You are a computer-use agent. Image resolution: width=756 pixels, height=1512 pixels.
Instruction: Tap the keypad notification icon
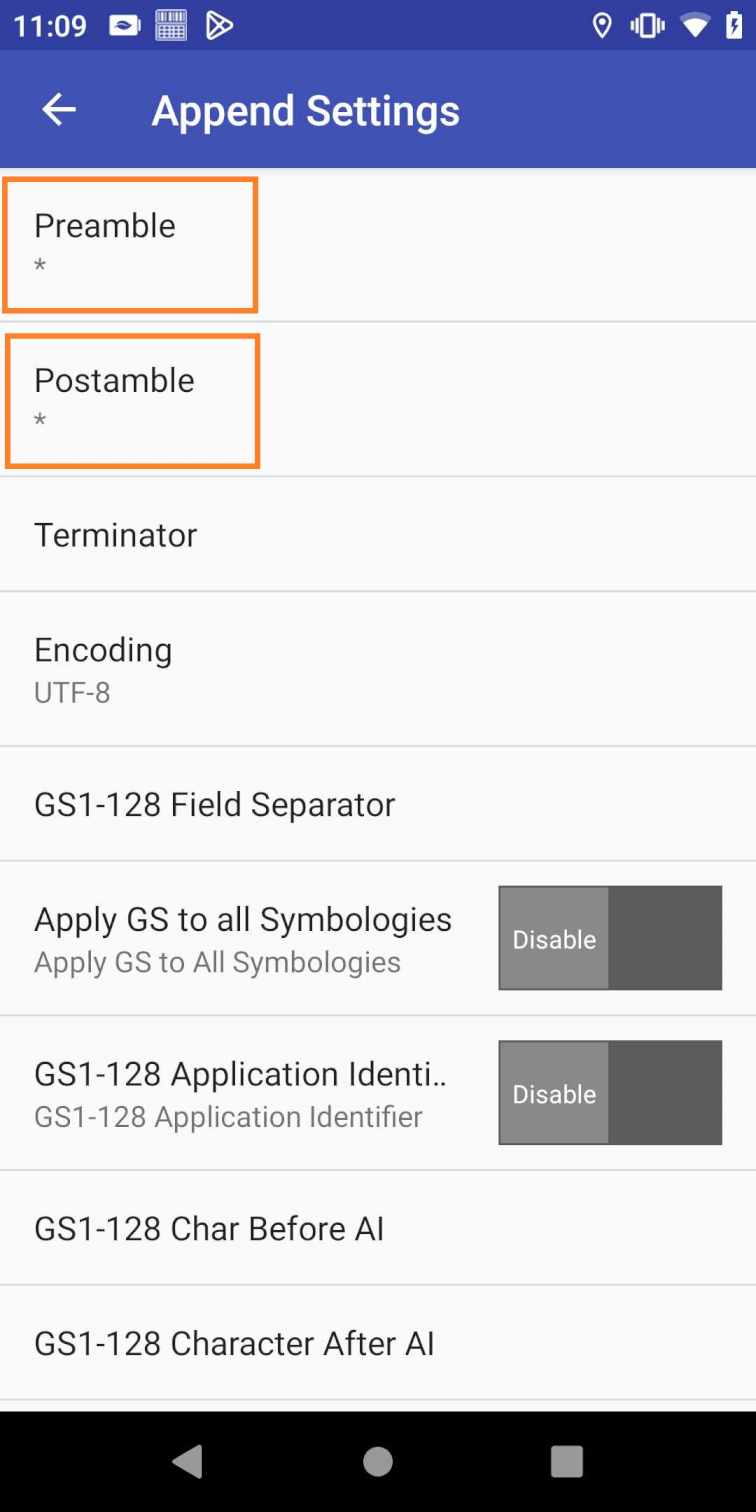tap(170, 25)
